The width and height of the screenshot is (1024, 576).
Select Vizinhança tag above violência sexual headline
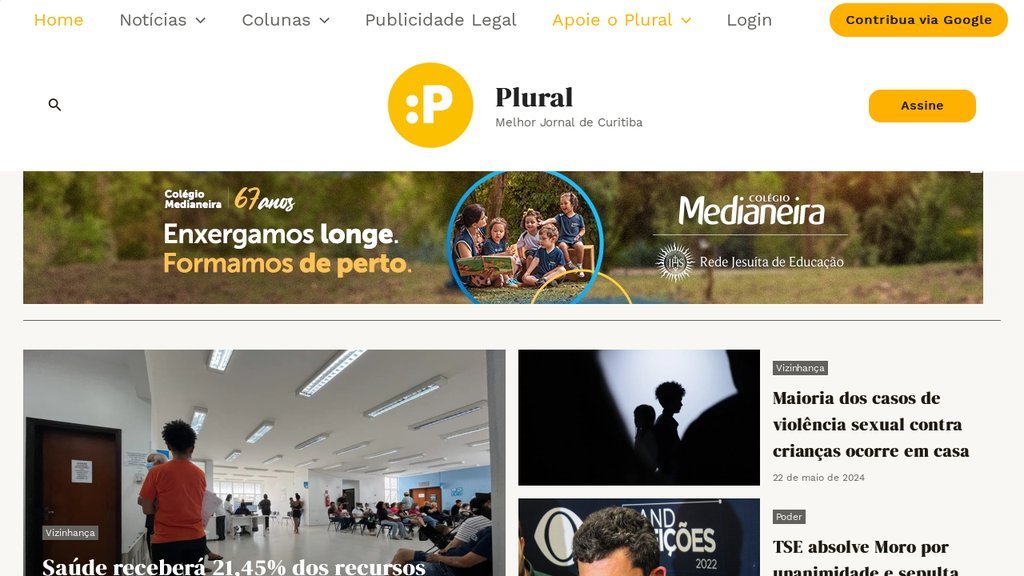pos(799,368)
